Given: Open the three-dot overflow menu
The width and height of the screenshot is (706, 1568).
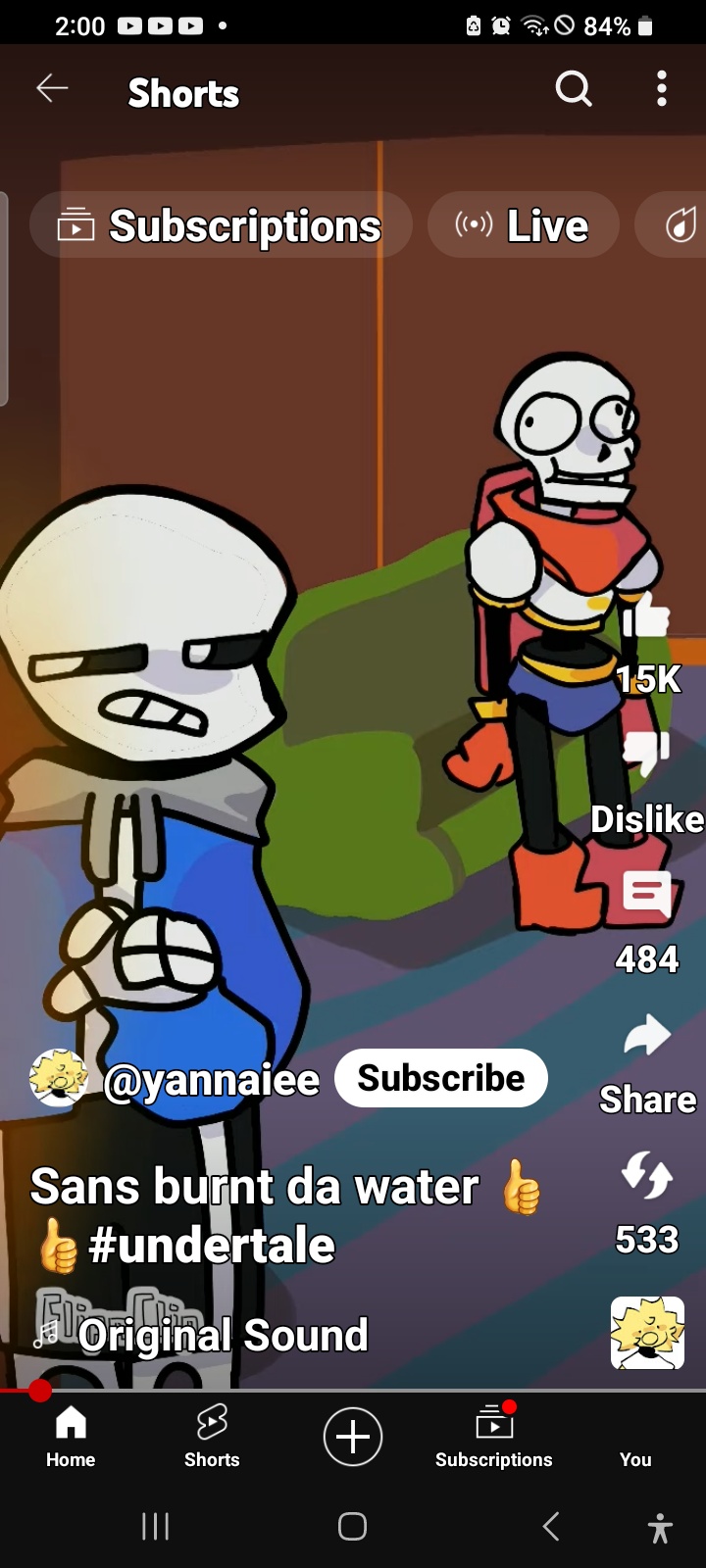Looking at the screenshot, I should pyautogui.click(x=662, y=89).
